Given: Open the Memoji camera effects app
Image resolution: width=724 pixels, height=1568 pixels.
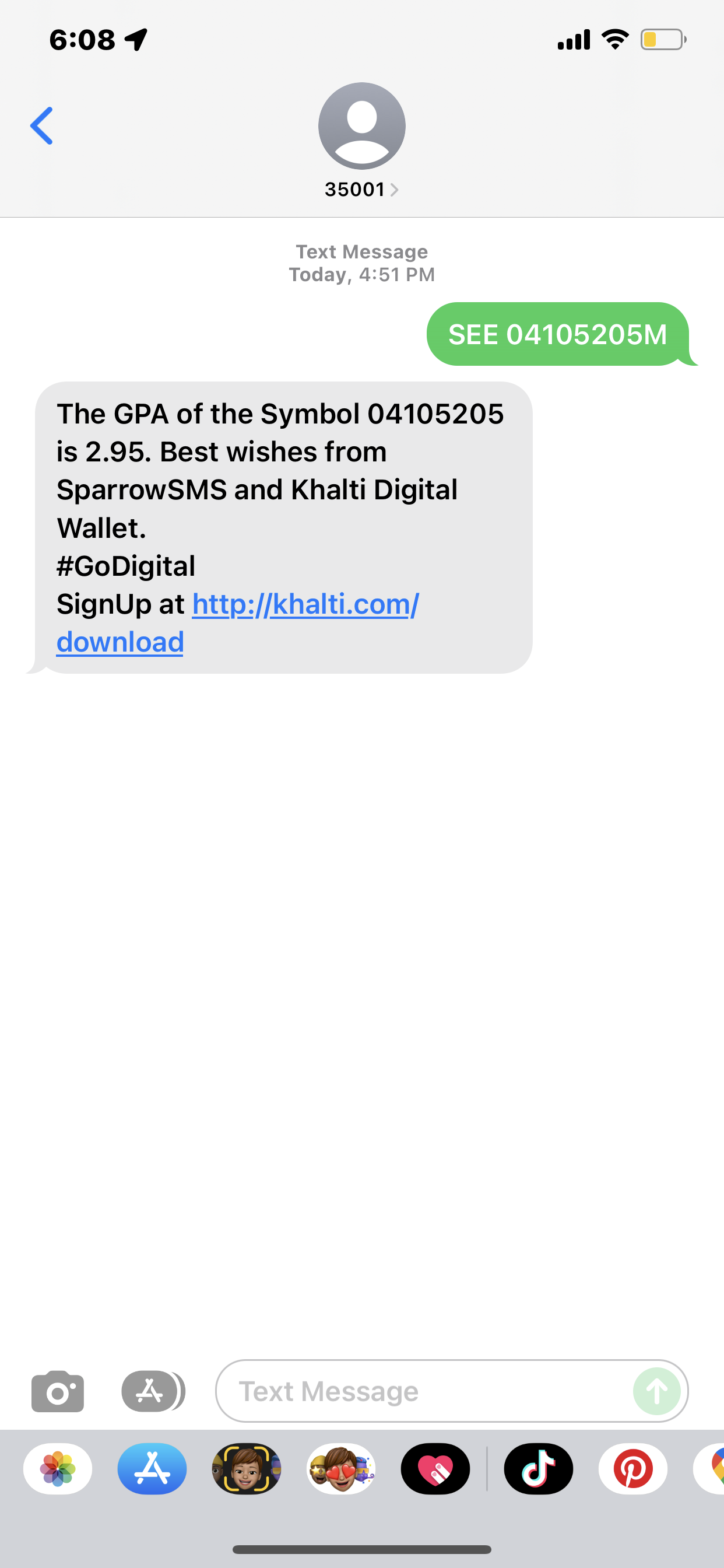Looking at the screenshot, I should click(x=247, y=1469).
